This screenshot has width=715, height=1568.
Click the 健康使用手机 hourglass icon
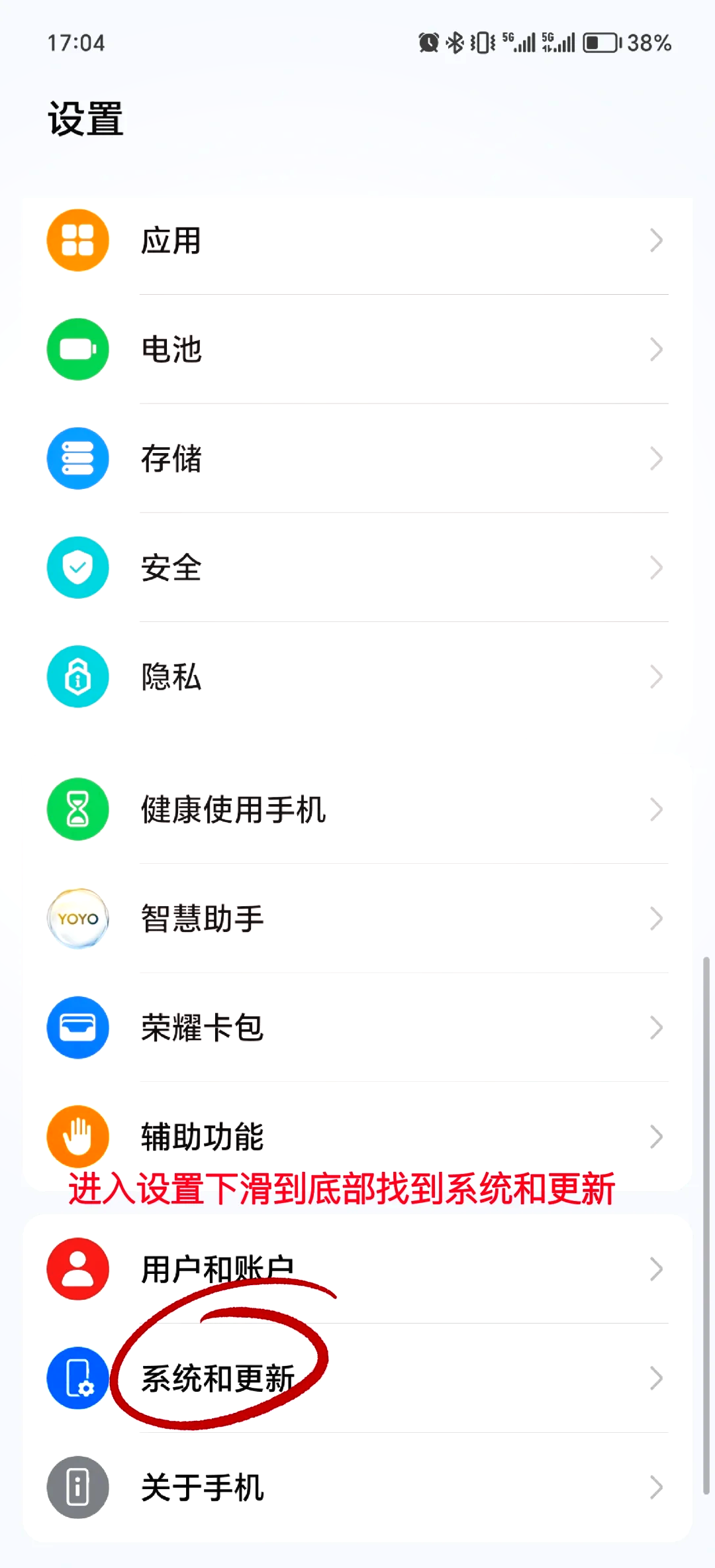coord(77,810)
